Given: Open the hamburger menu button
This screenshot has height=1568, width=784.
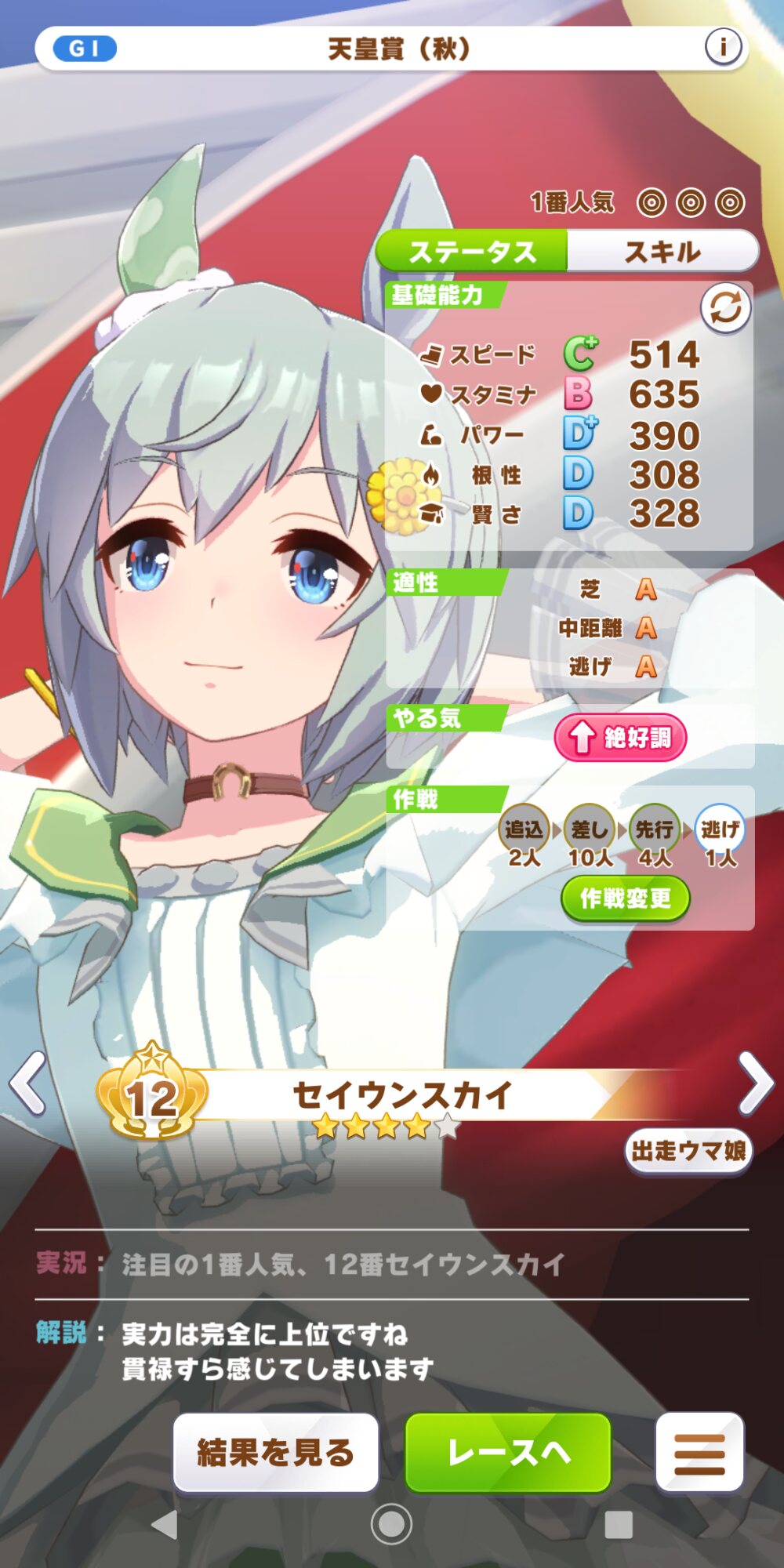Looking at the screenshot, I should click(x=699, y=1452).
